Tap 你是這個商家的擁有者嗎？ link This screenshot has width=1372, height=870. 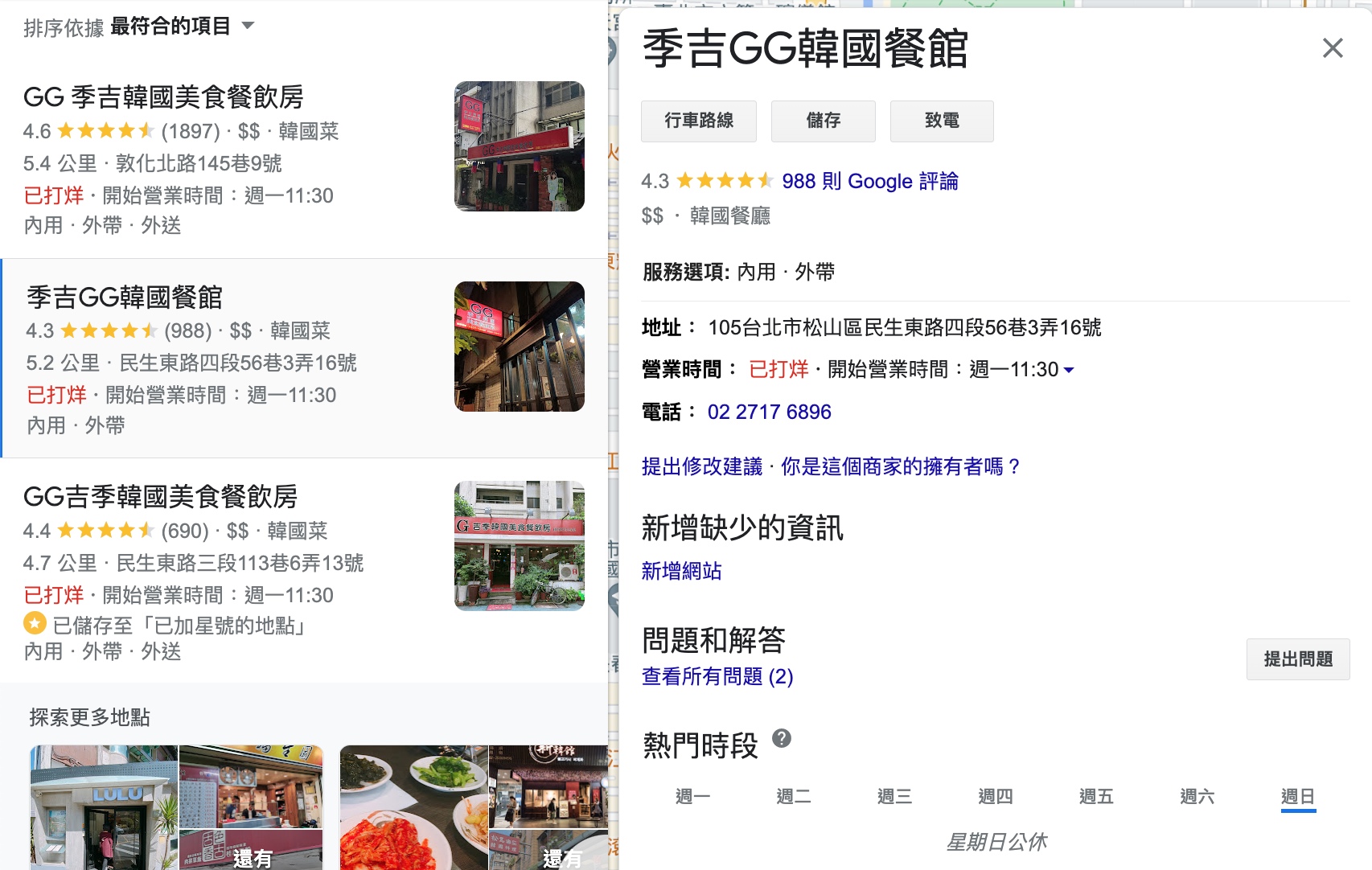[901, 466]
